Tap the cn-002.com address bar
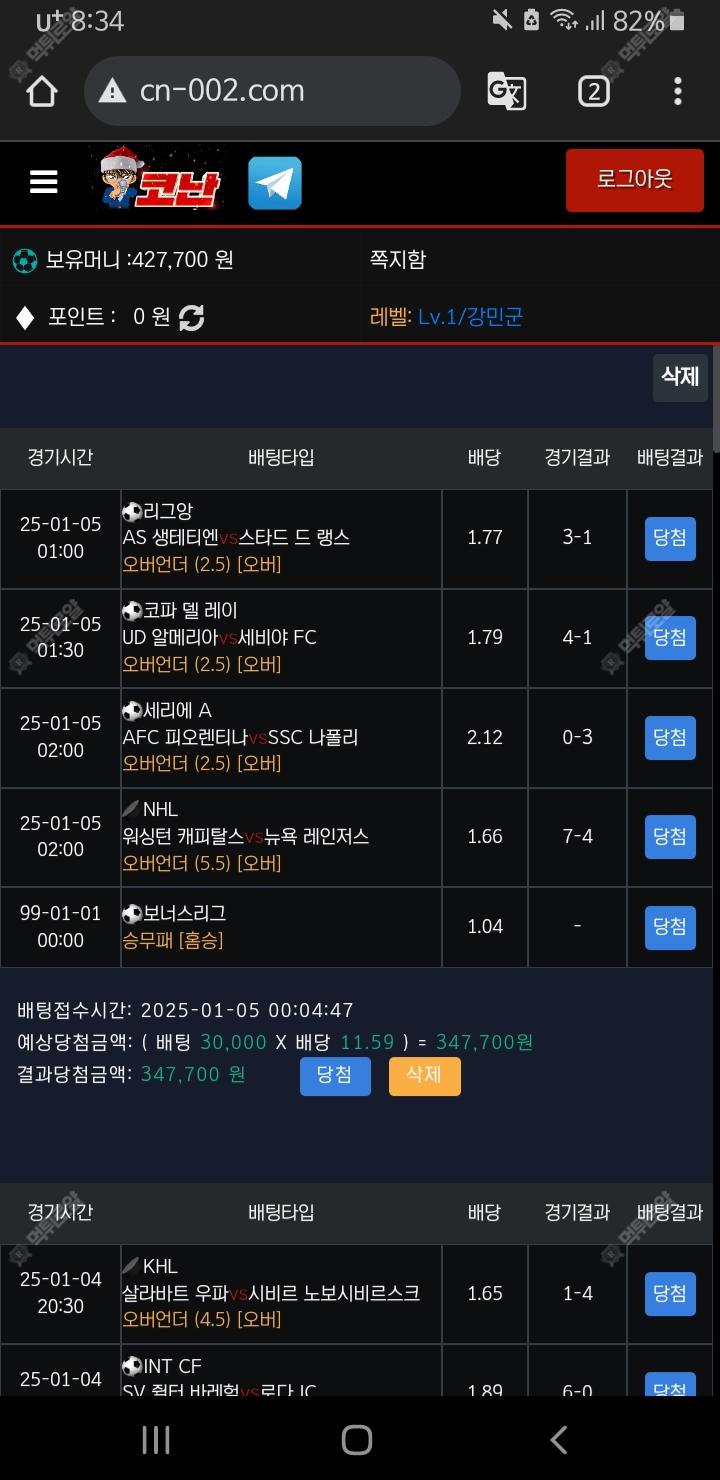The image size is (720, 1480). pos(272,91)
